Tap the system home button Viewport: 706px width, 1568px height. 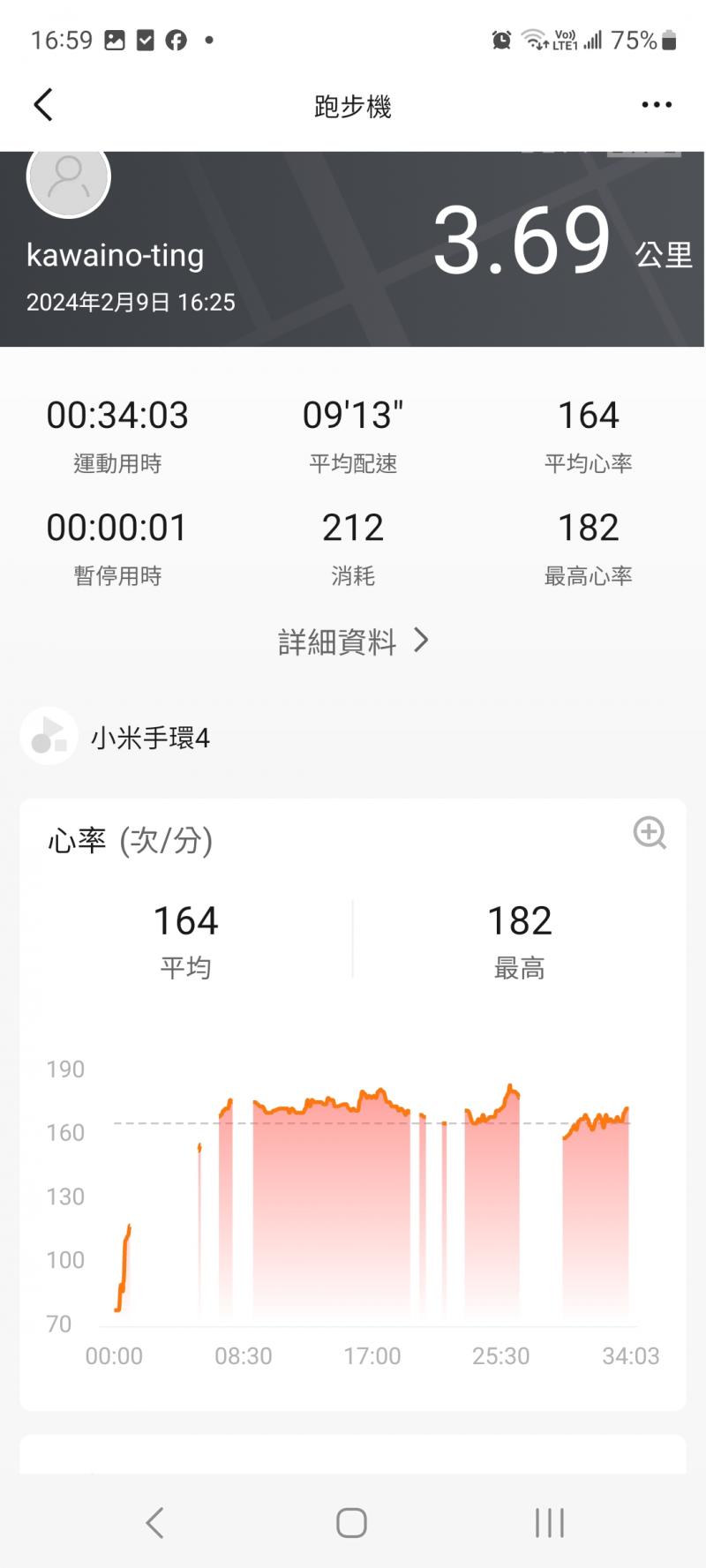tap(351, 1522)
